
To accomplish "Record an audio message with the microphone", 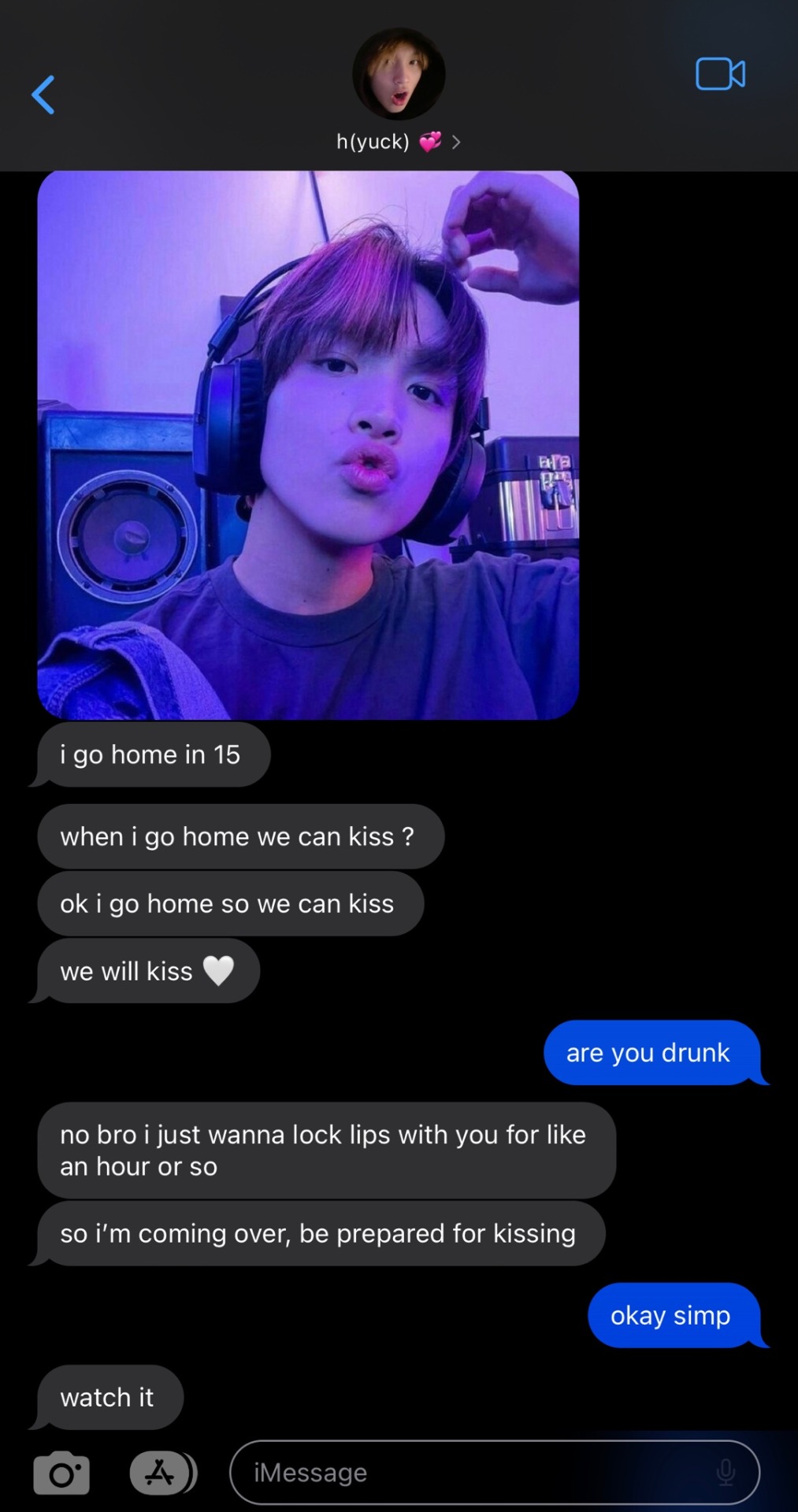I will click(726, 1473).
